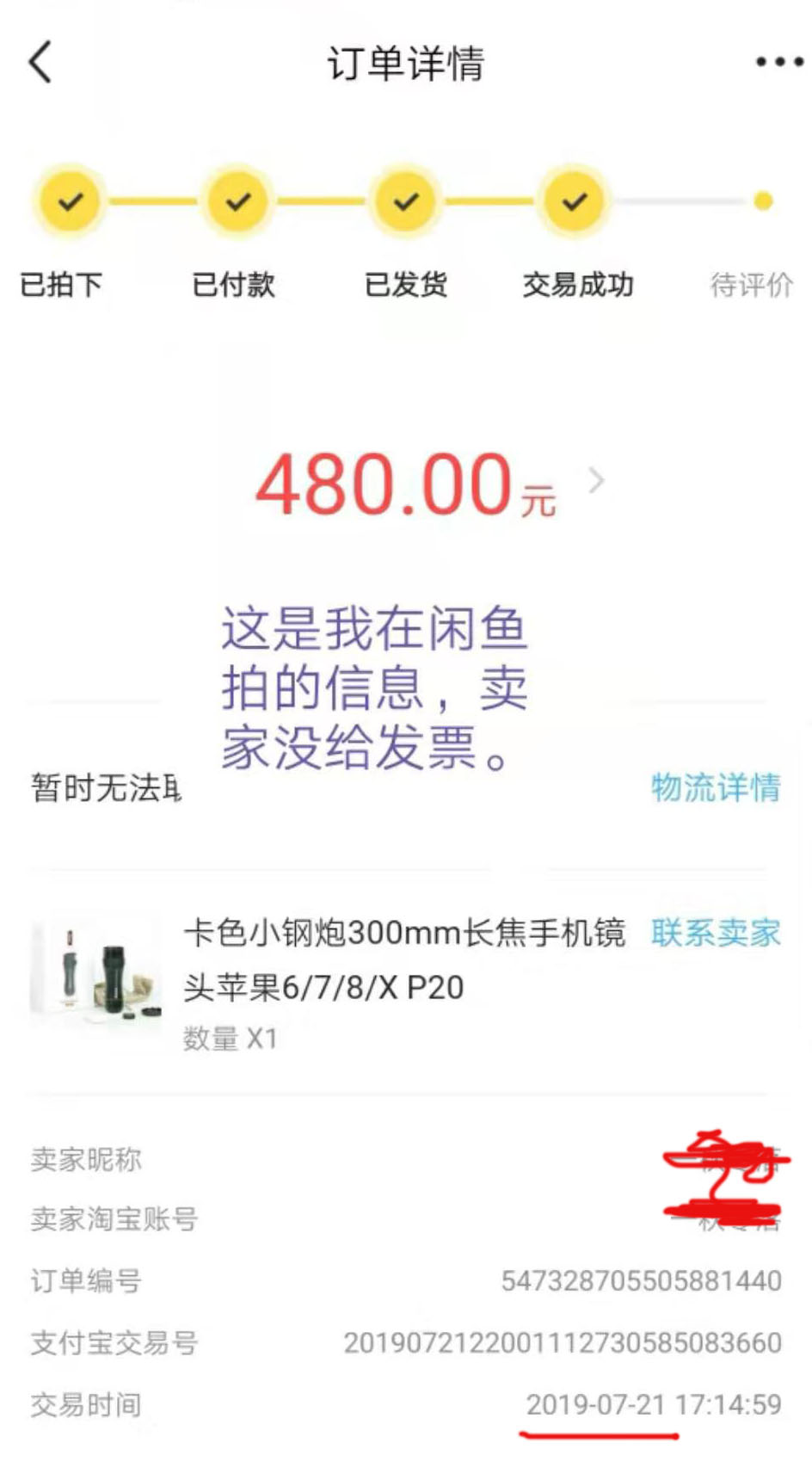Tap the 已拍下 step in the progress bar
The width and height of the screenshot is (812, 1480).
[63, 285]
